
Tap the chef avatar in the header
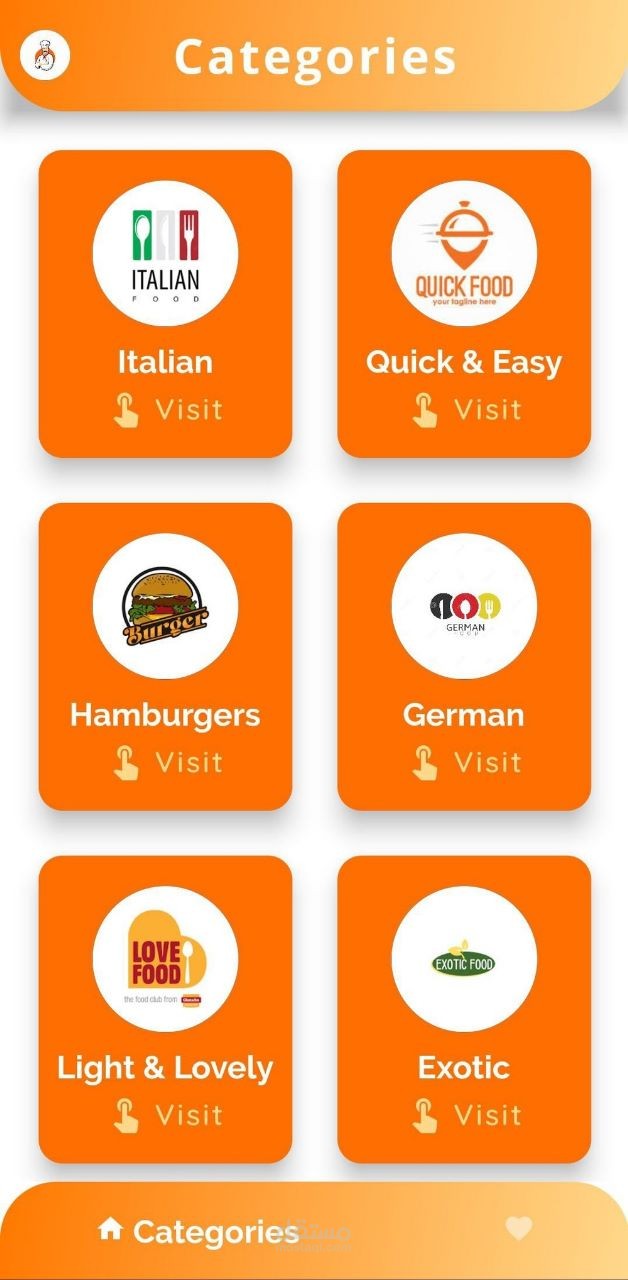point(45,54)
